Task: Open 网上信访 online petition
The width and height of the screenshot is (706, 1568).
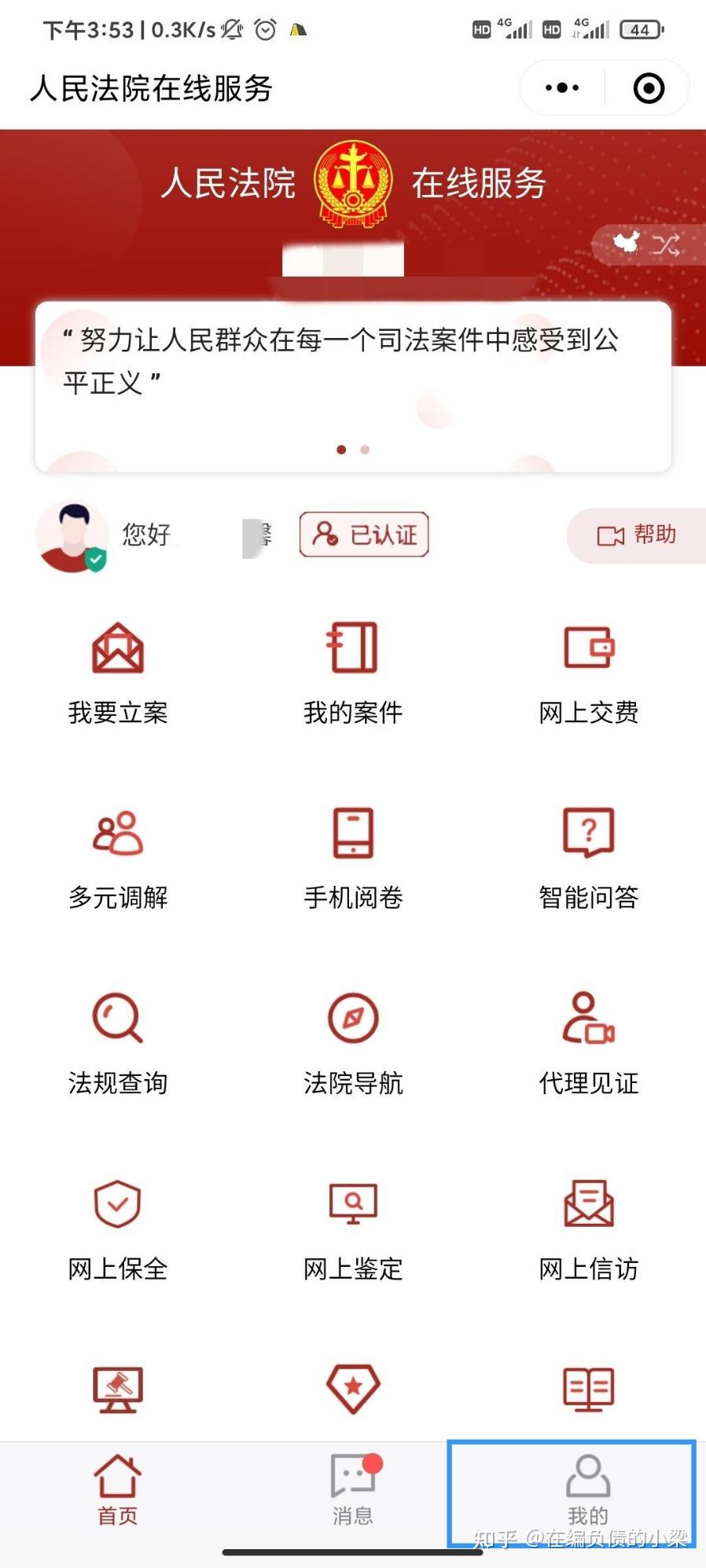Action: (x=588, y=1226)
